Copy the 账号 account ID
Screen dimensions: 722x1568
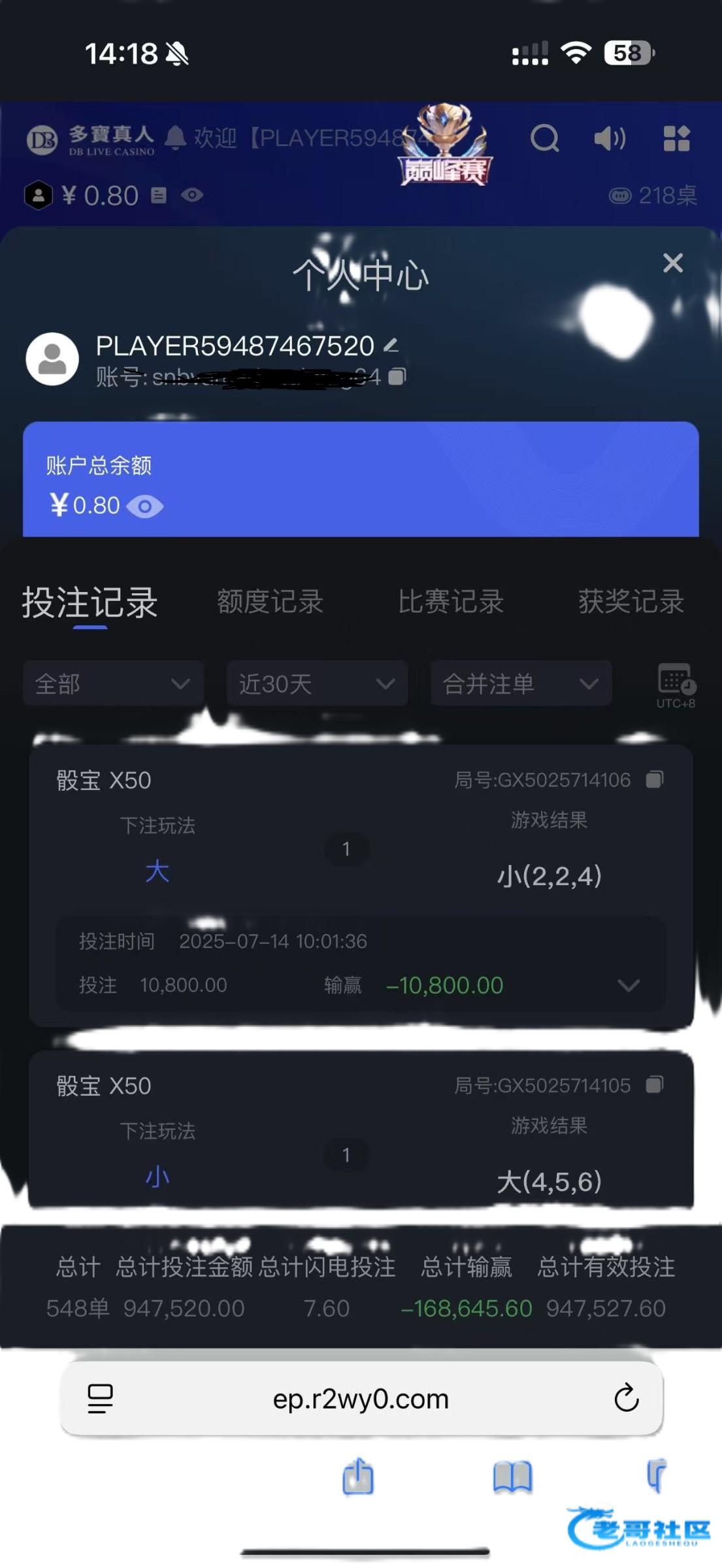(x=397, y=376)
